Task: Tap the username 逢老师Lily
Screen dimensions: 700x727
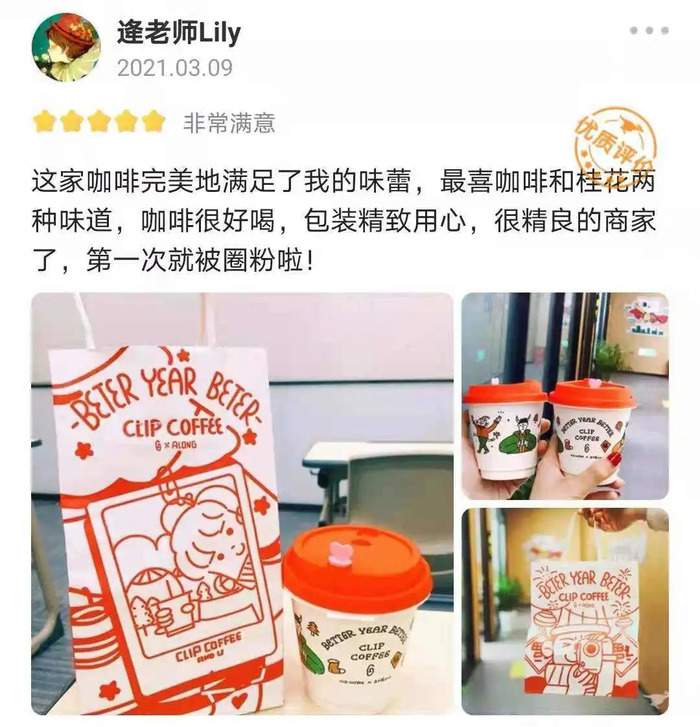Action: click(179, 33)
